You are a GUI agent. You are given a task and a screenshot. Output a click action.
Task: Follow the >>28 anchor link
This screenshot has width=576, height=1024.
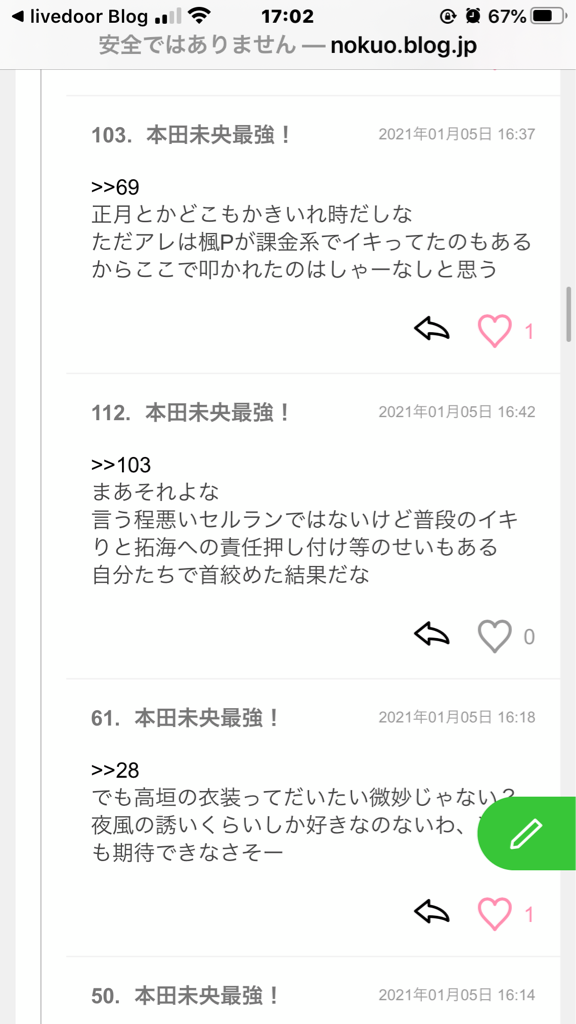point(115,771)
